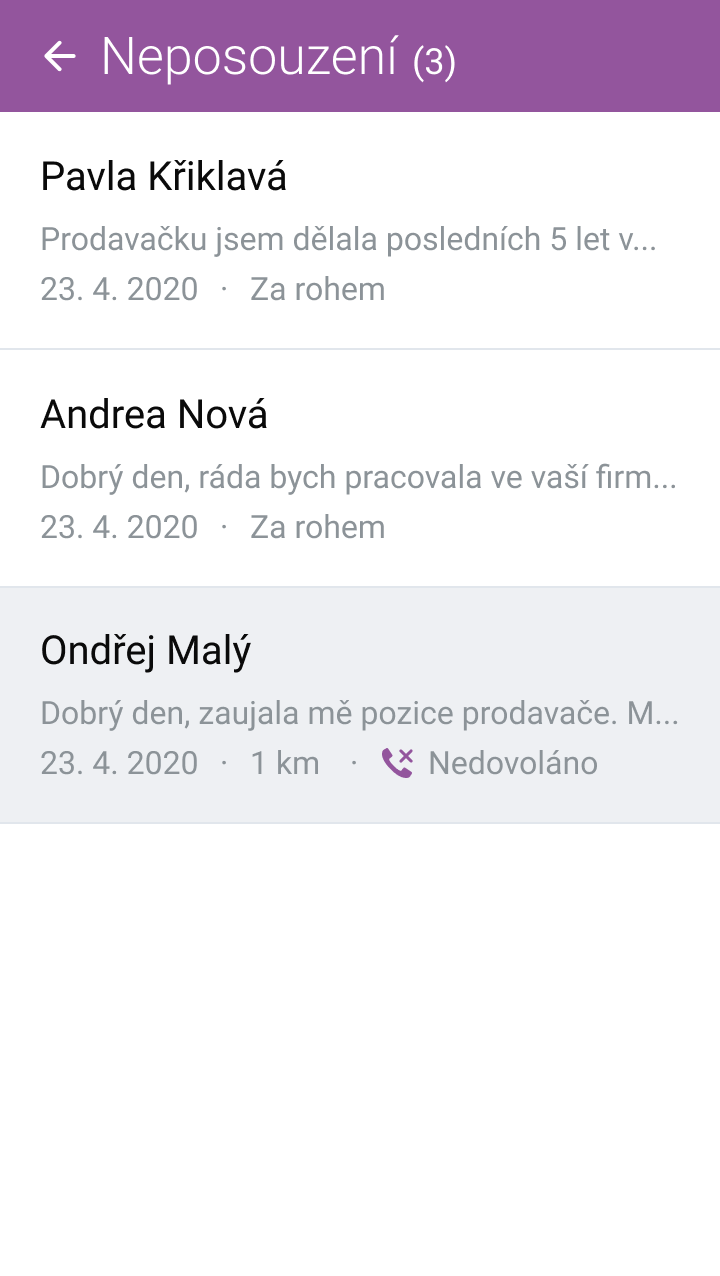This screenshot has width=720, height=1276.
Task: Open Ondřej Malý's application
Action: [360, 705]
